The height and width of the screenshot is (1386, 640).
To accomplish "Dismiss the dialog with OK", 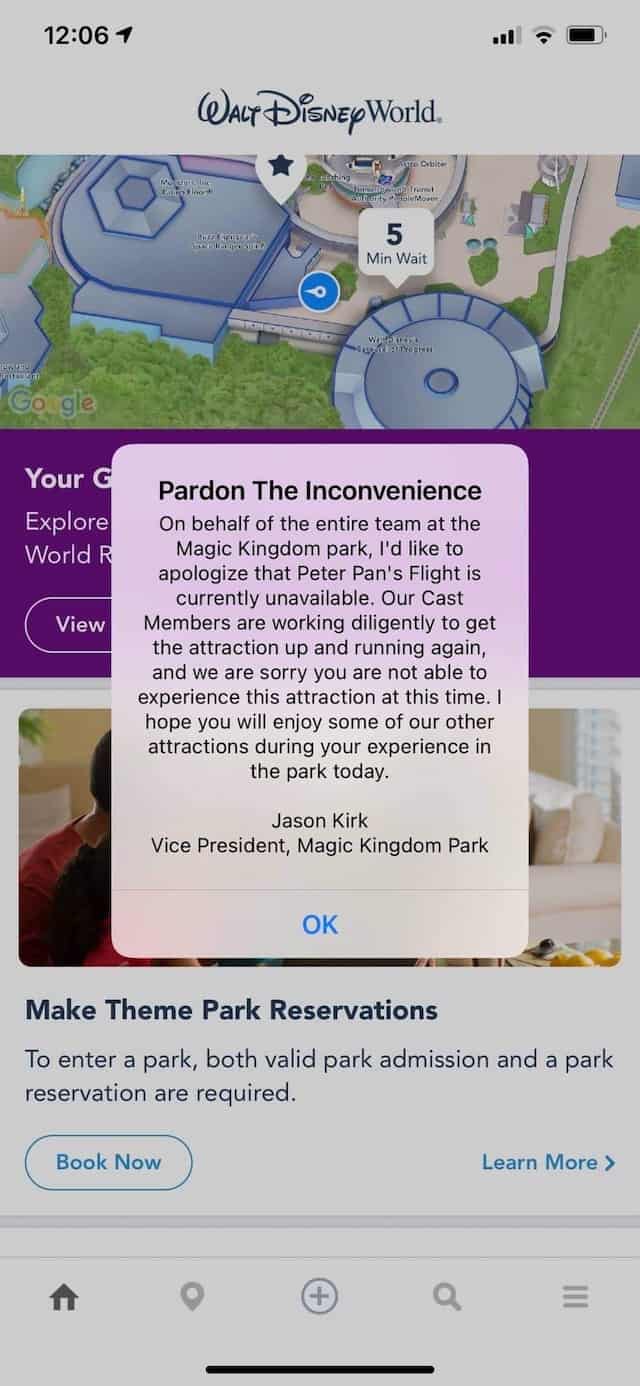I will tap(320, 924).
